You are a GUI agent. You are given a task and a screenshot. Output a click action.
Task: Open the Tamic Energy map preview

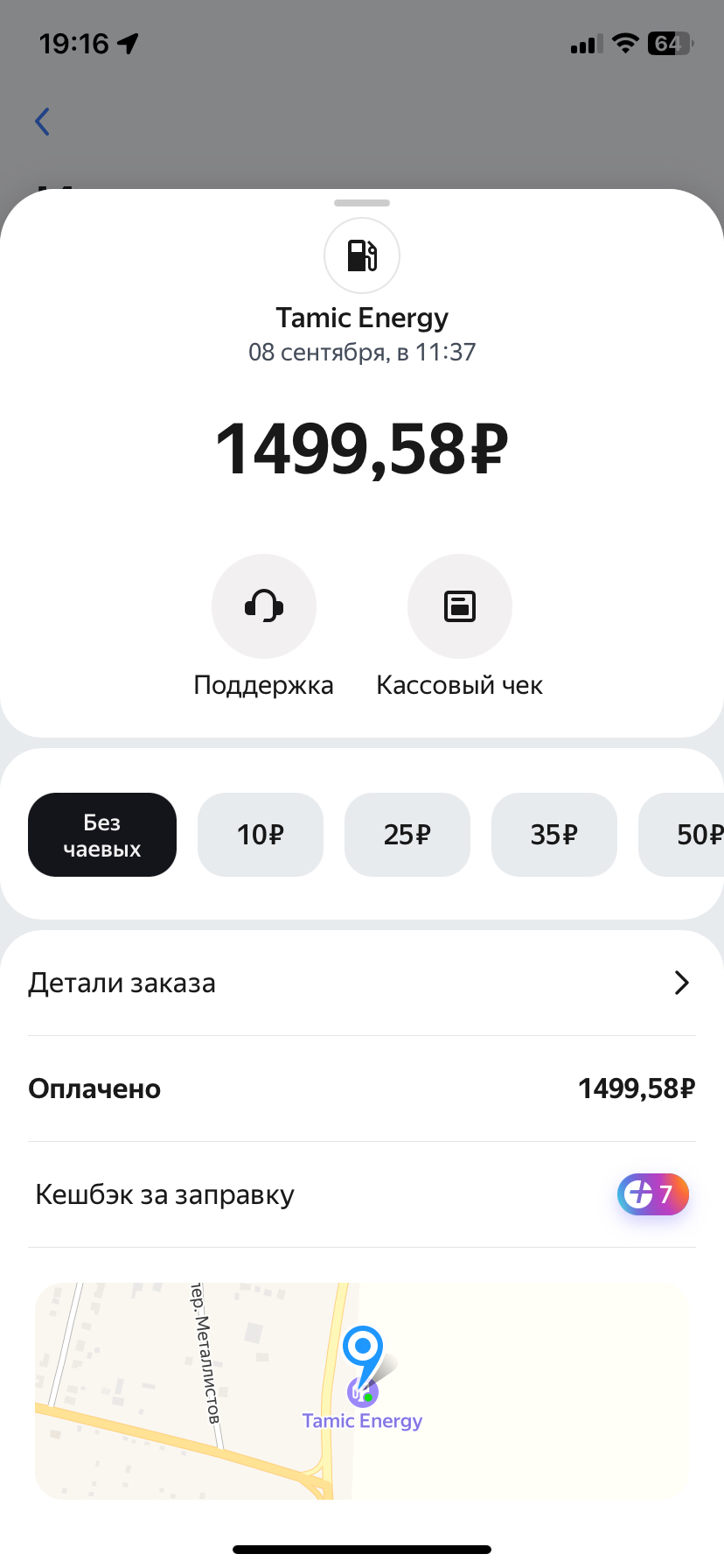coord(362,1390)
